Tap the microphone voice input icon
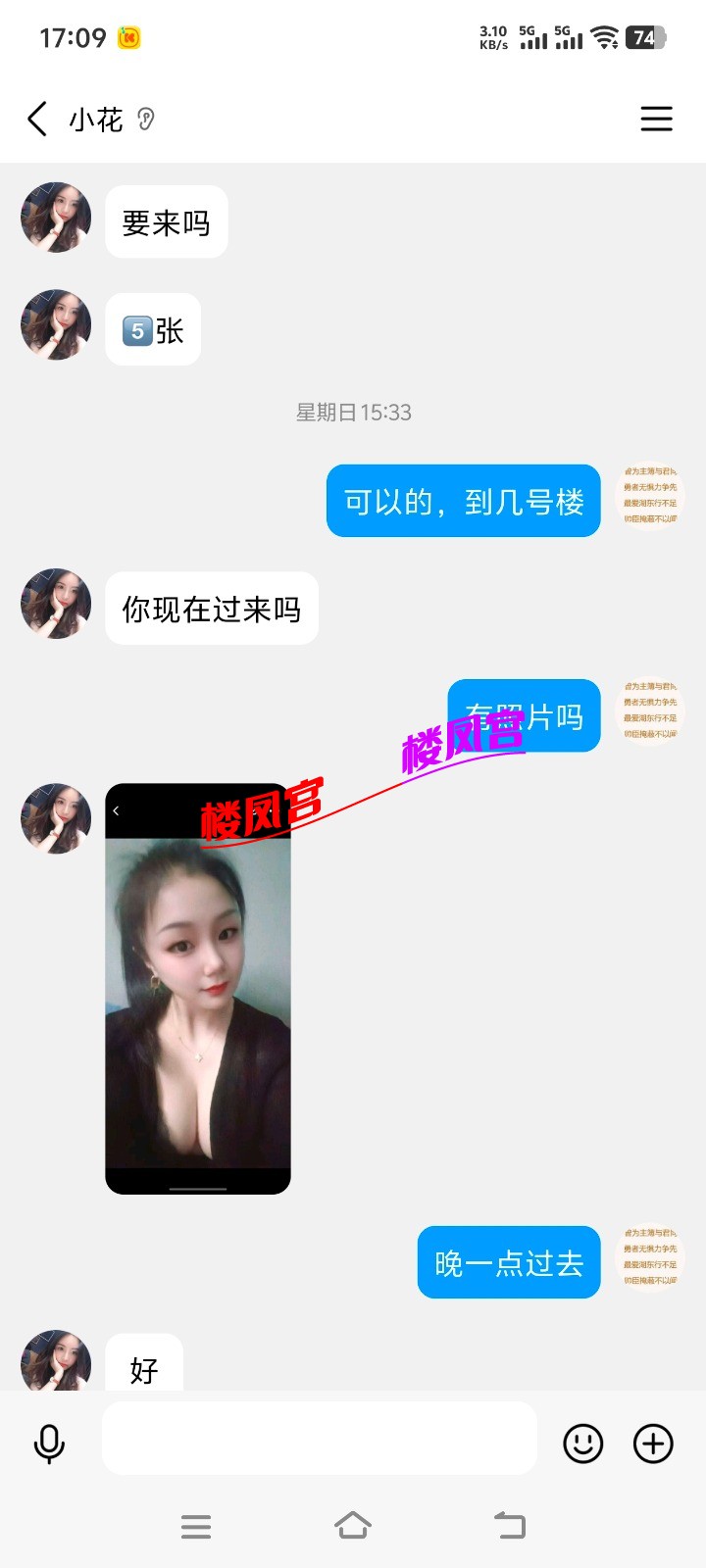The width and height of the screenshot is (706, 1568). pos(49,1444)
